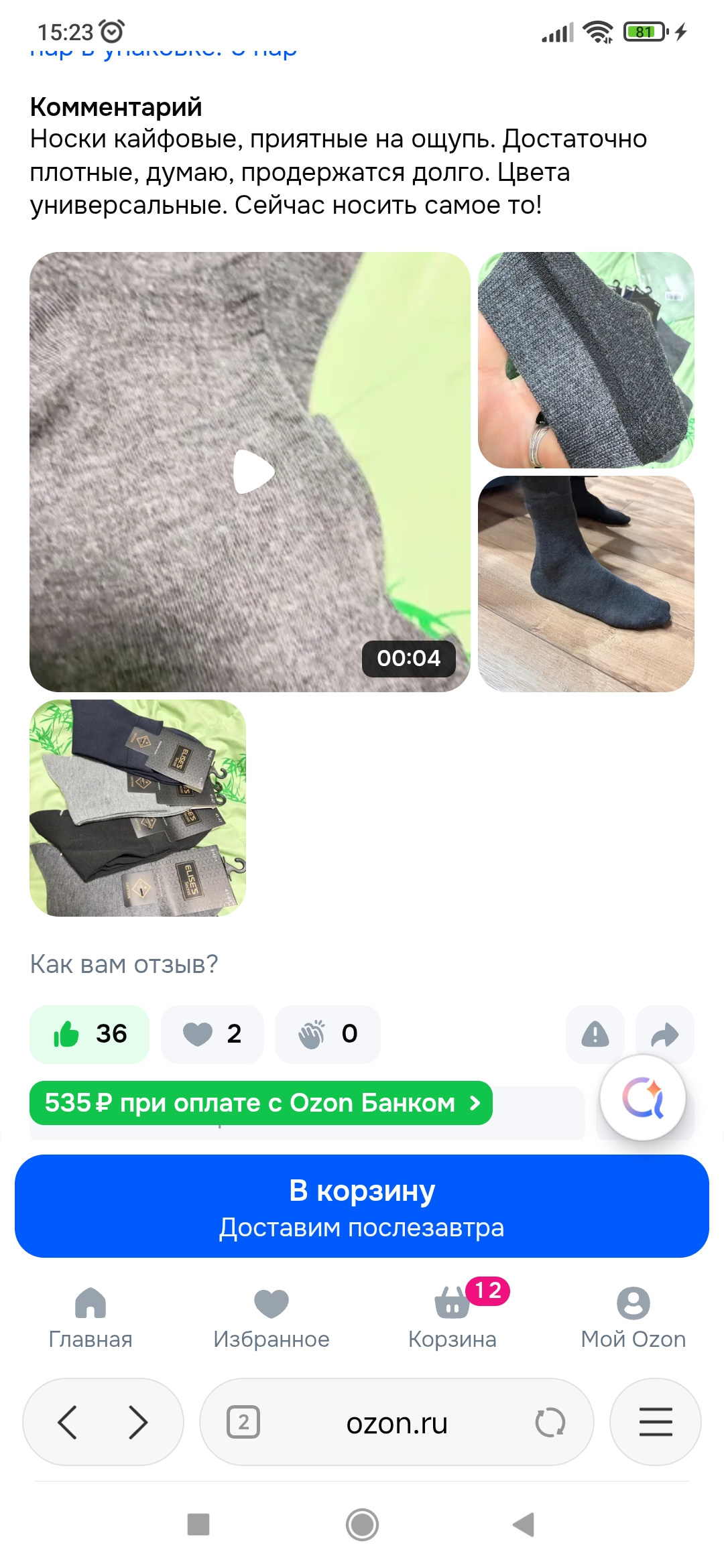Add the item with В корзину
The width and height of the screenshot is (724, 1568).
[362, 1206]
